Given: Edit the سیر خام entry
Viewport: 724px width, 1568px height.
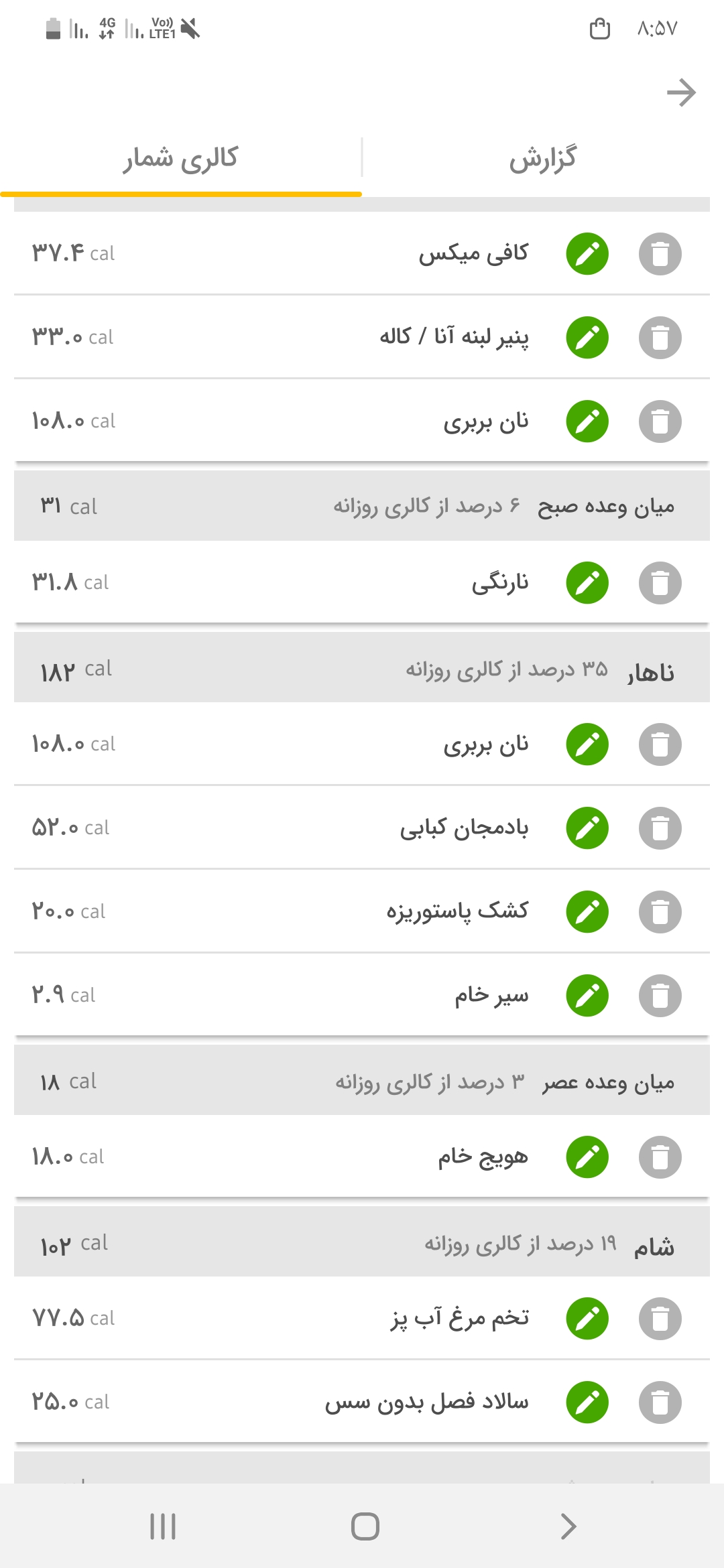Looking at the screenshot, I should (587, 995).
